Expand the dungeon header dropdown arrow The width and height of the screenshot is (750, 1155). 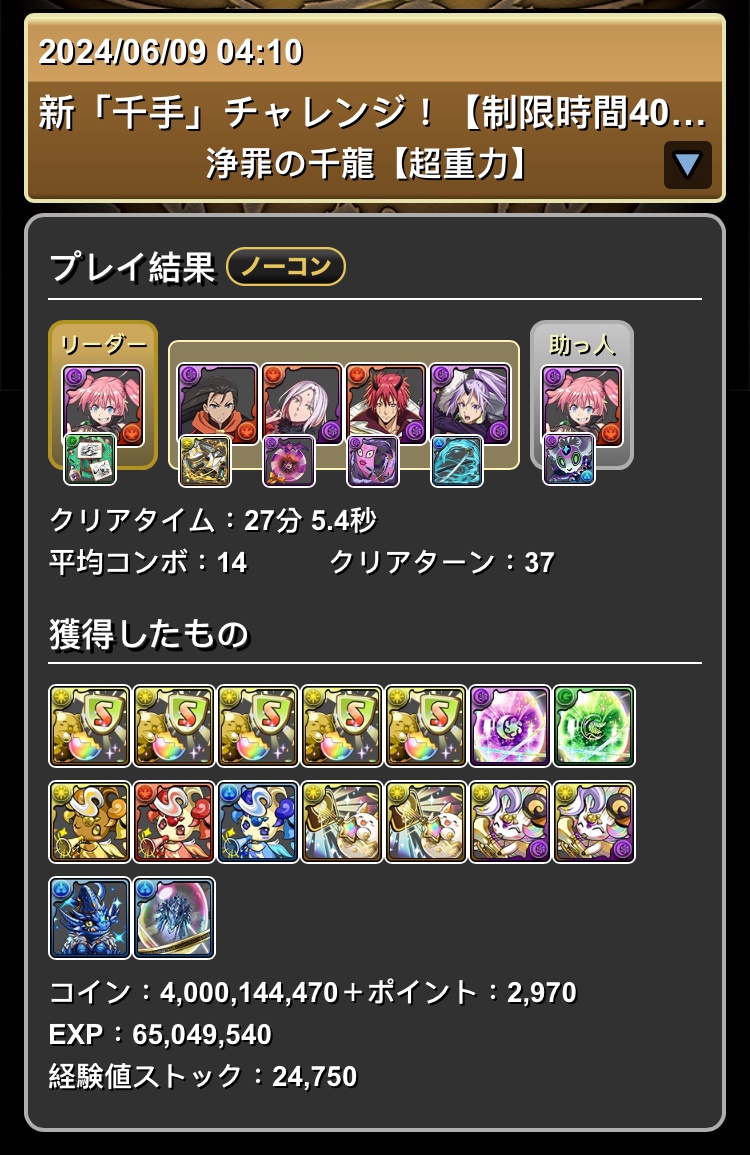tap(687, 165)
